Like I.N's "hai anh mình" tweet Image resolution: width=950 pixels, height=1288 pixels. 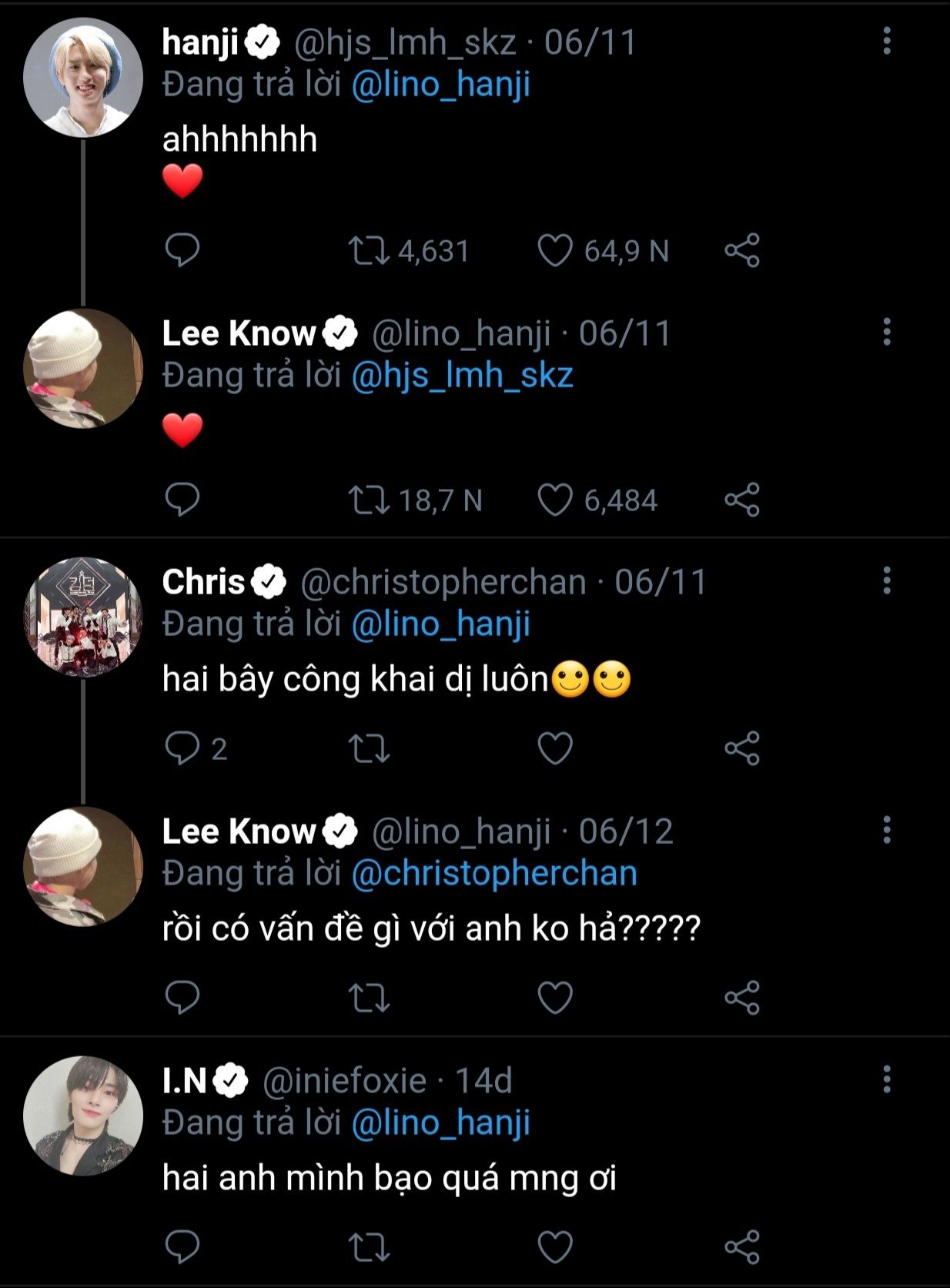[555, 1246]
